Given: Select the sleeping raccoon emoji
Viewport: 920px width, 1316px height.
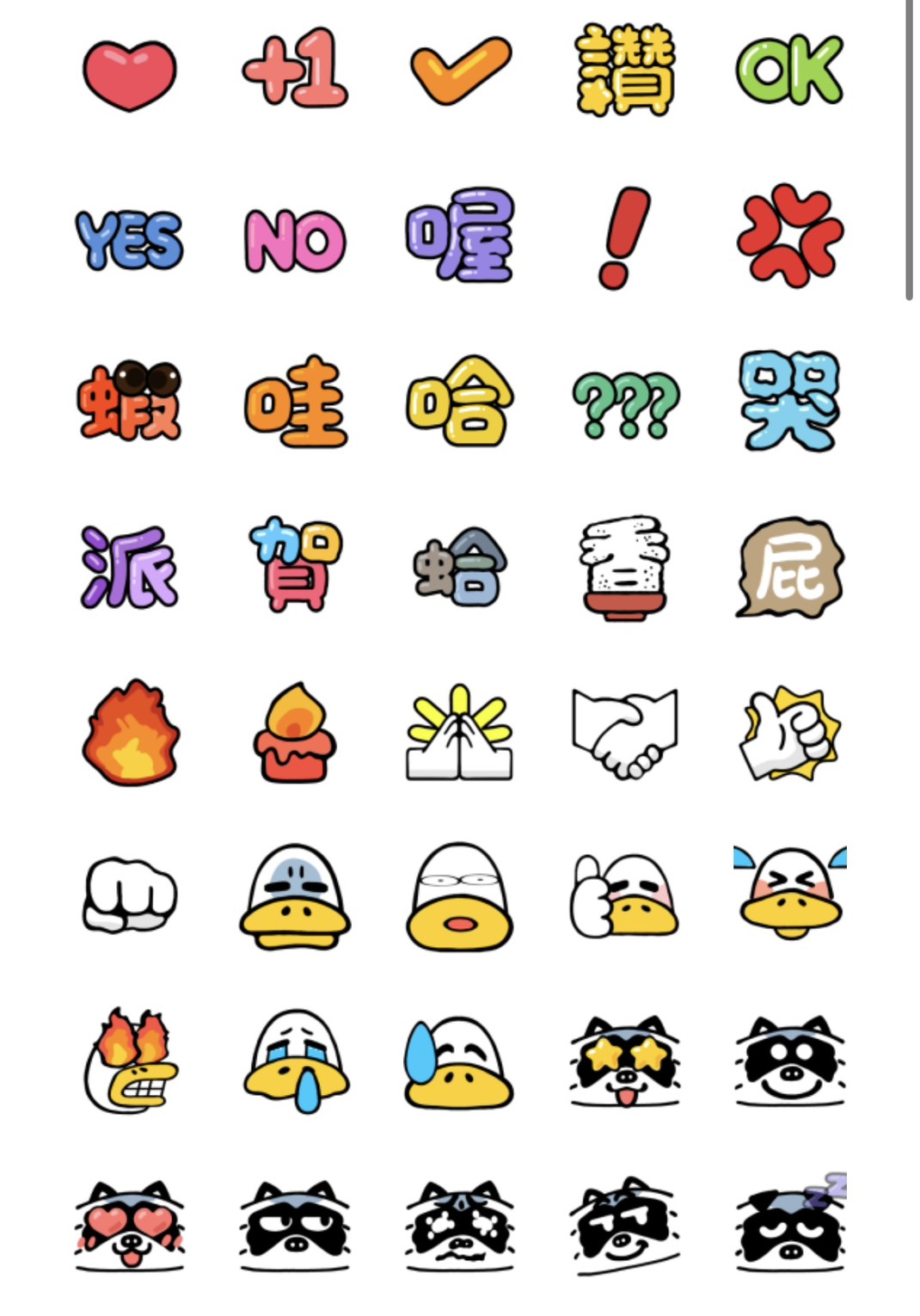Looking at the screenshot, I should [x=789, y=1223].
